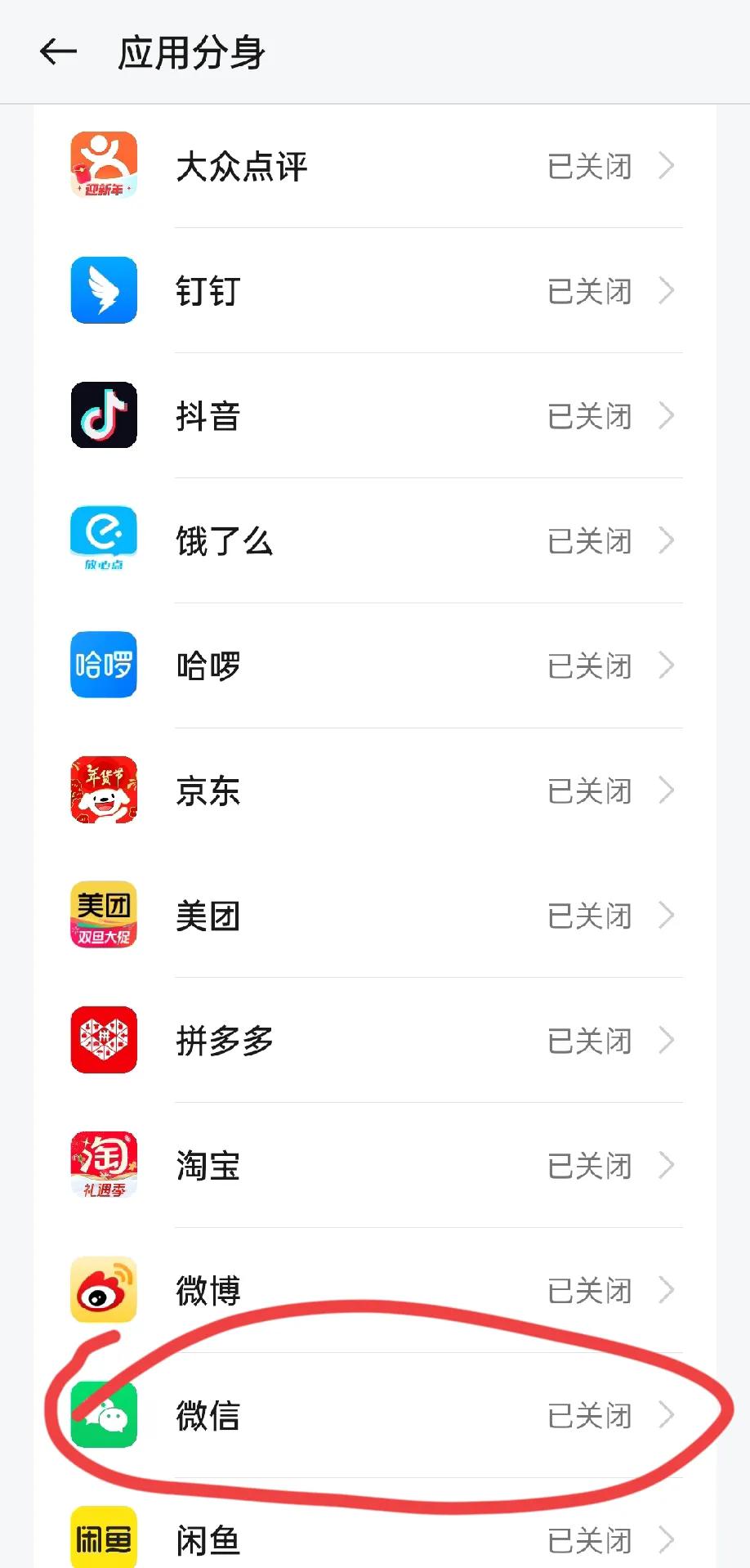
Task: Open the 微信 (WeChat) app icon
Action: (x=104, y=1416)
